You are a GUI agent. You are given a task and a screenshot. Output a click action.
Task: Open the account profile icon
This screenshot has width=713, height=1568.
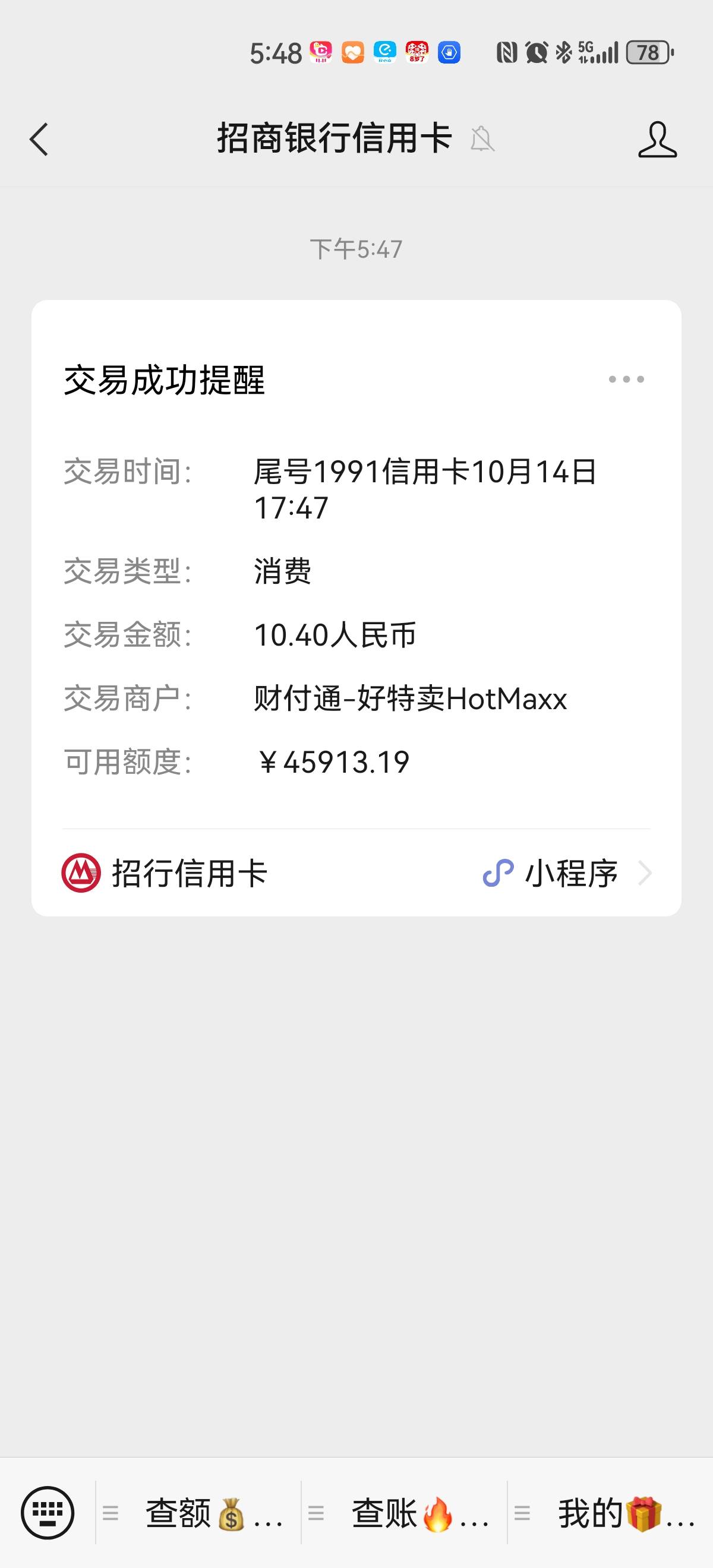point(657,140)
